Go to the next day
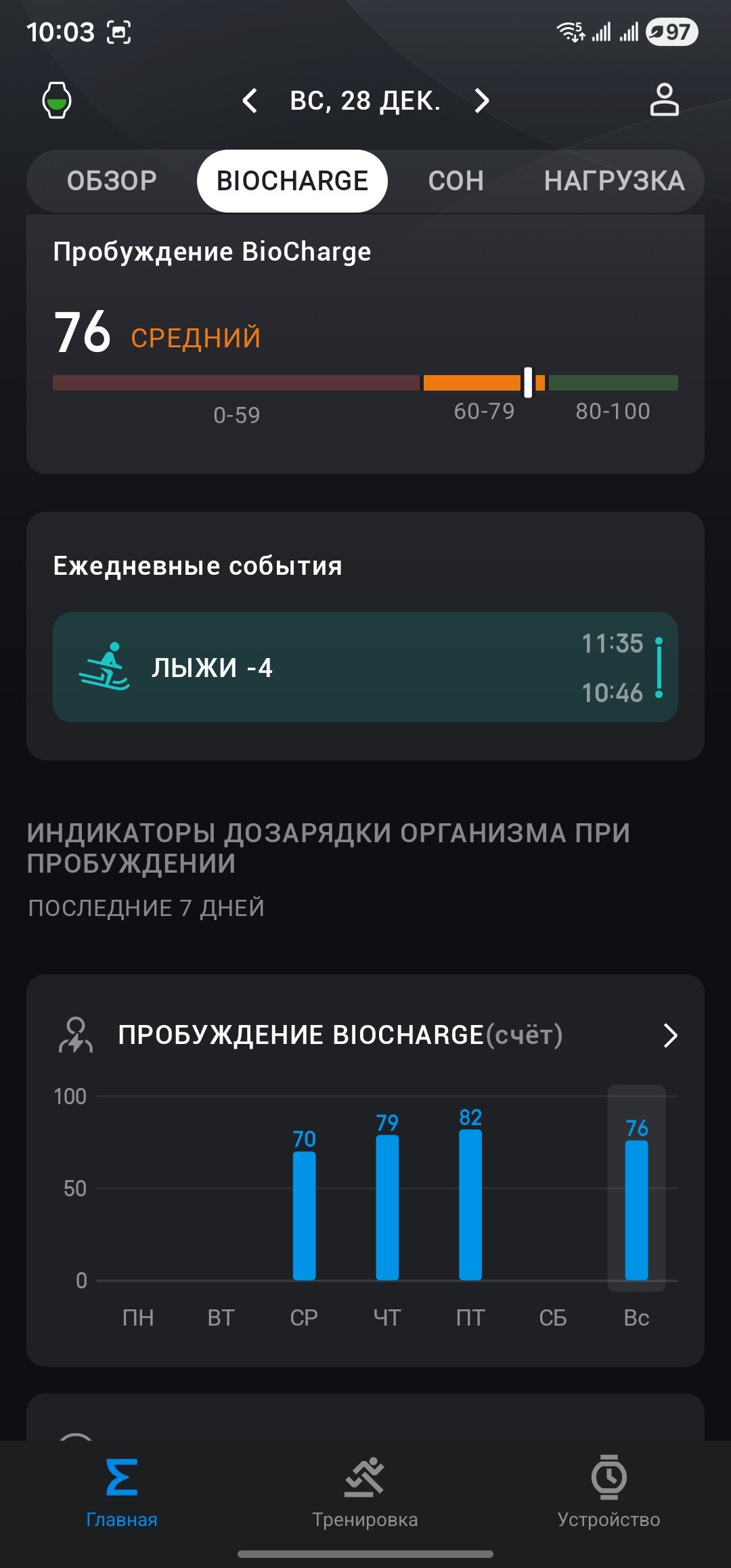731x1568 pixels. click(x=481, y=101)
